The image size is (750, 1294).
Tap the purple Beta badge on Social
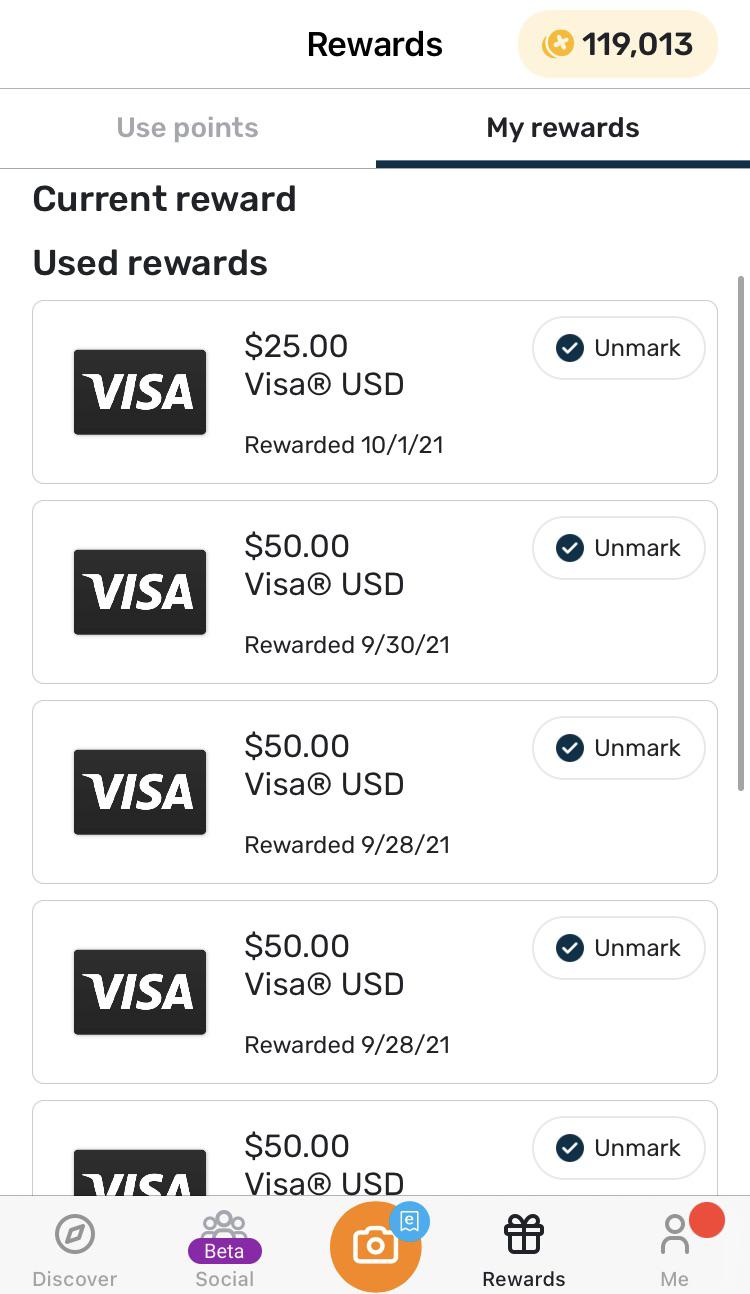pos(224,1250)
